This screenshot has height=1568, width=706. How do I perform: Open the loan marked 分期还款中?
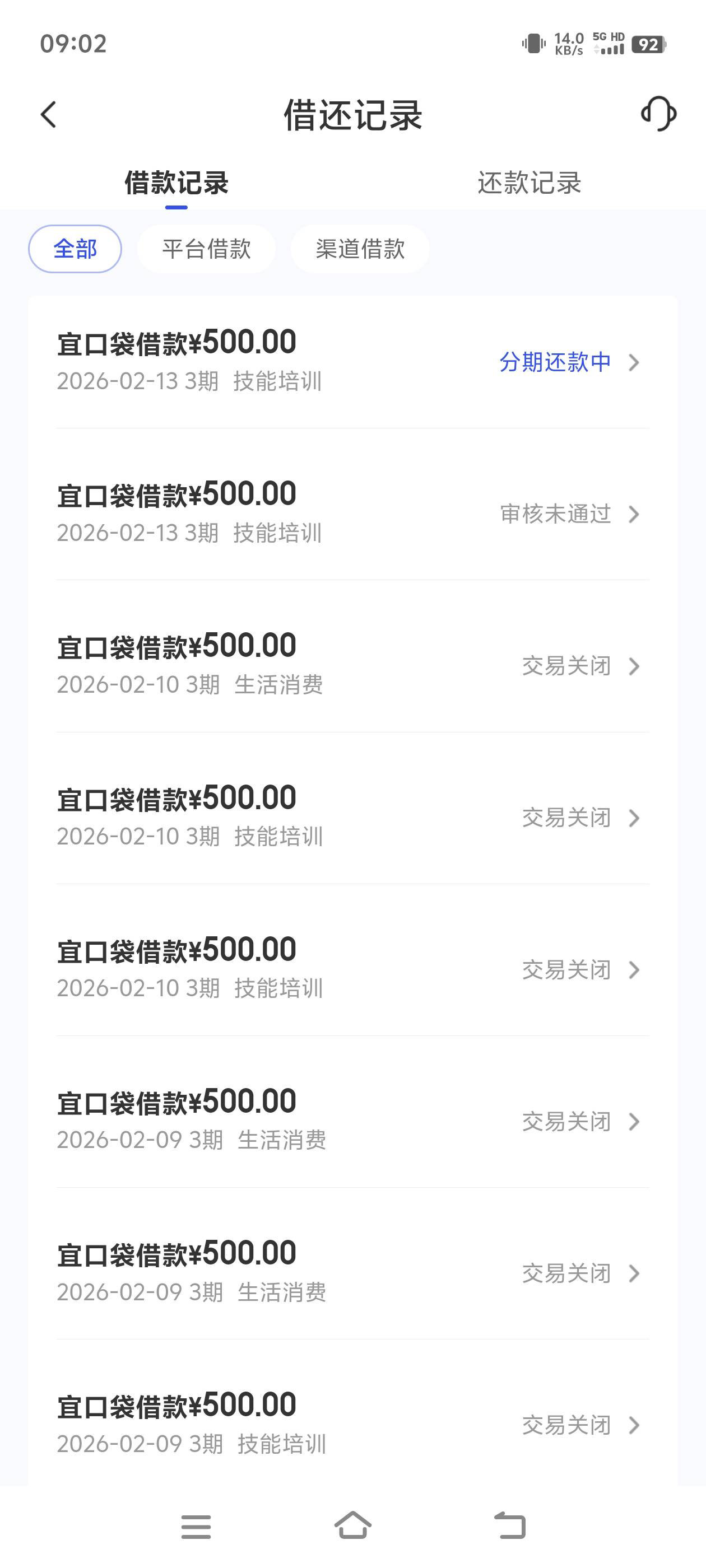(352, 362)
